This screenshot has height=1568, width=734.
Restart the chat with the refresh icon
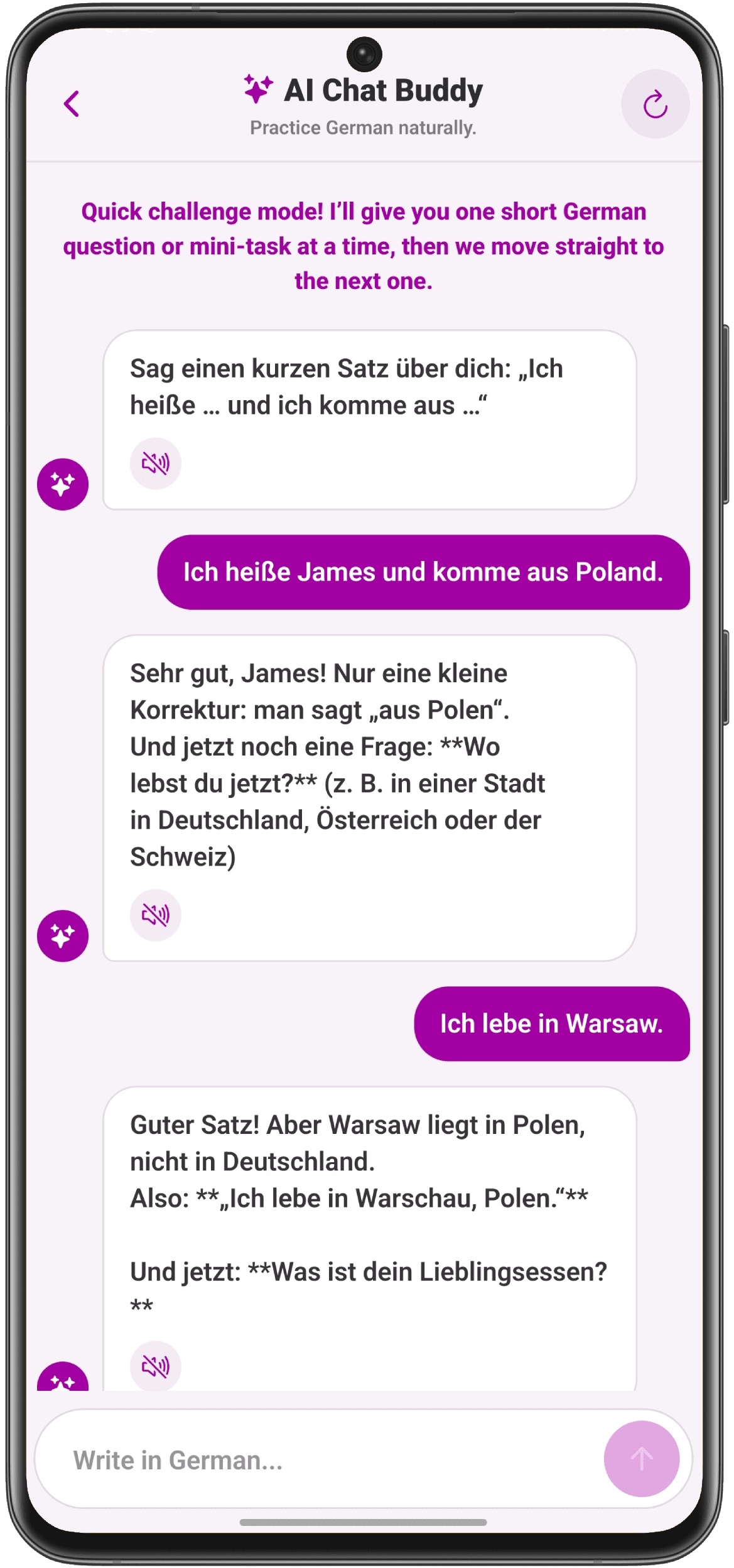[x=655, y=104]
